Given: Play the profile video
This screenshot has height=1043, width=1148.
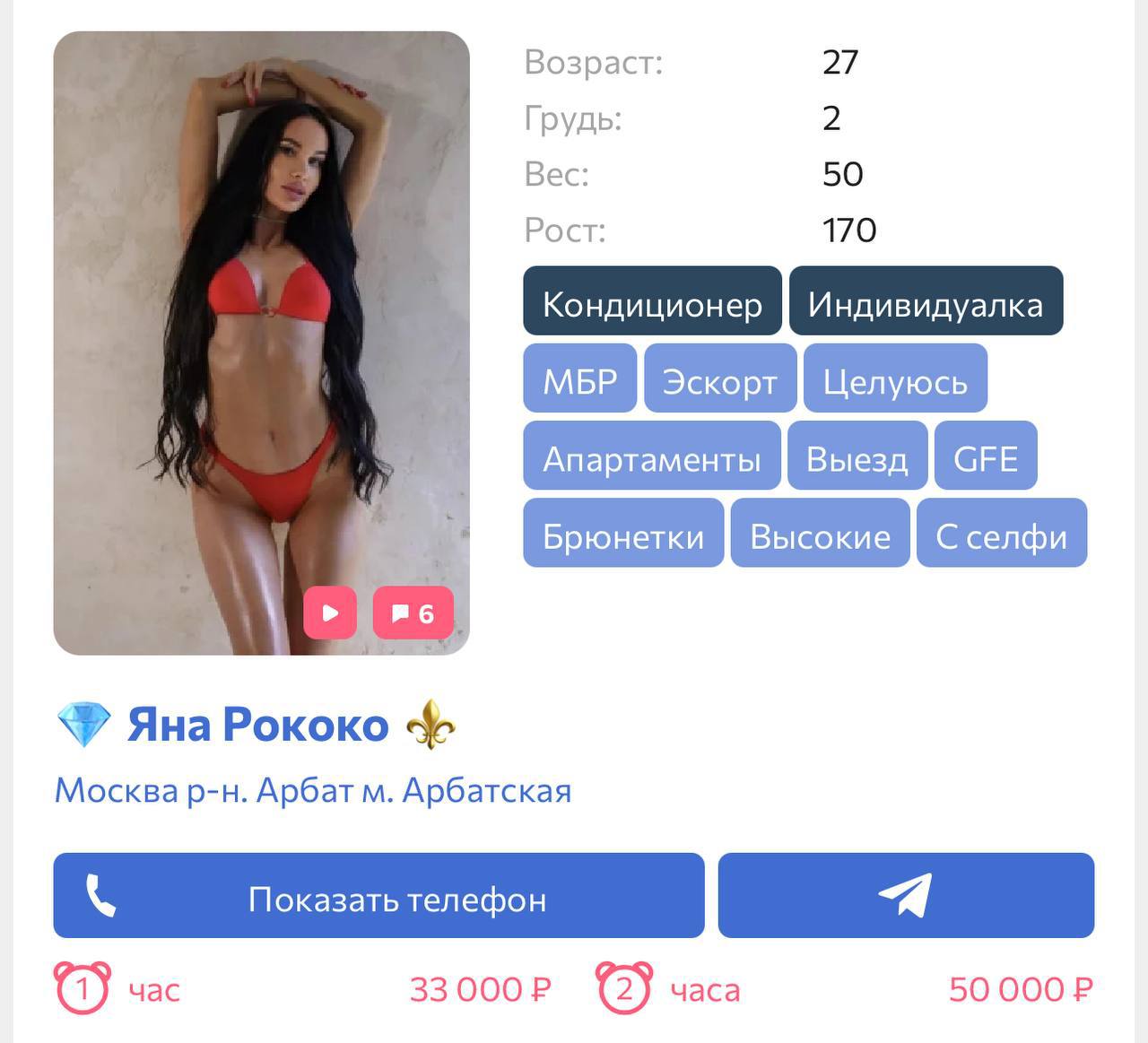Looking at the screenshot, I should tap(330, 613).
